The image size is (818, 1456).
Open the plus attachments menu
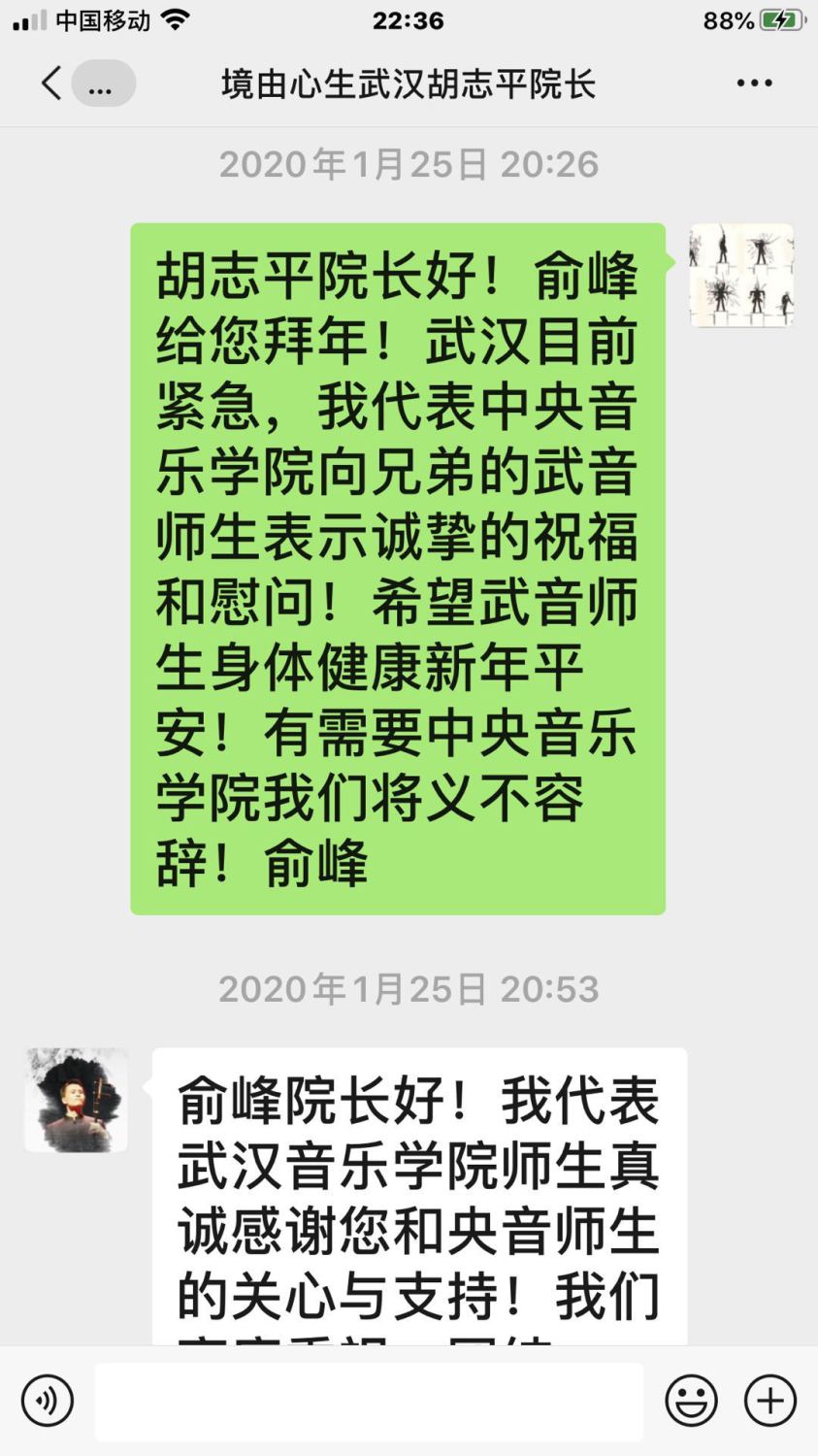pyautogui.click(x=770, y=1400)
